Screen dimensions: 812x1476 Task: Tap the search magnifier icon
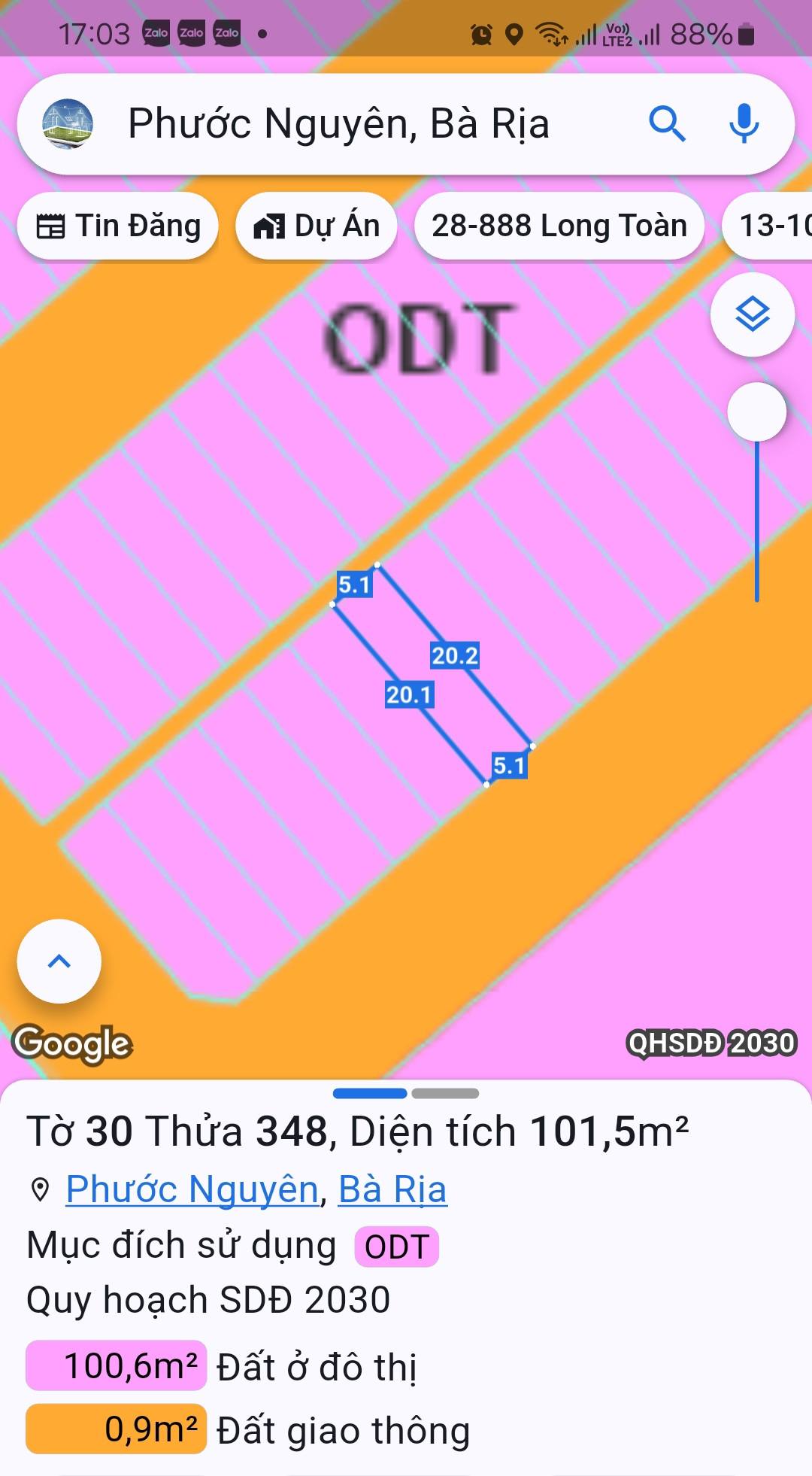tap(668, 124)
